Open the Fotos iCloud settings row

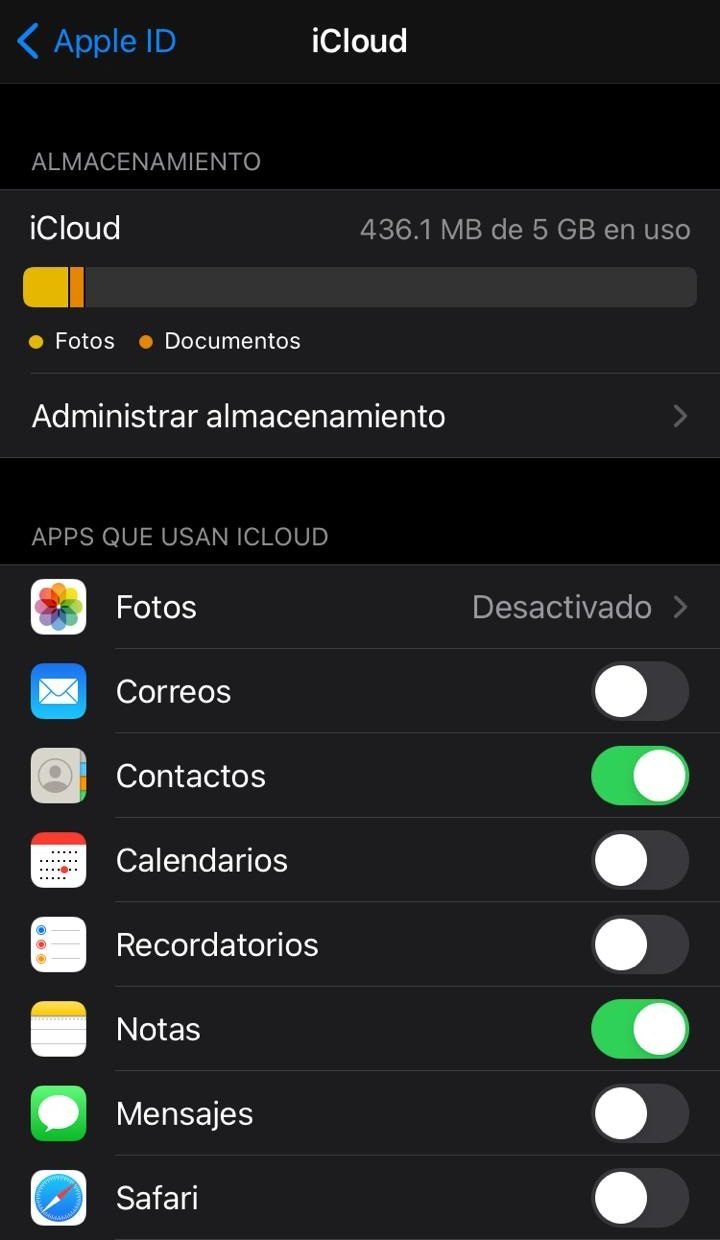(360, 607)
